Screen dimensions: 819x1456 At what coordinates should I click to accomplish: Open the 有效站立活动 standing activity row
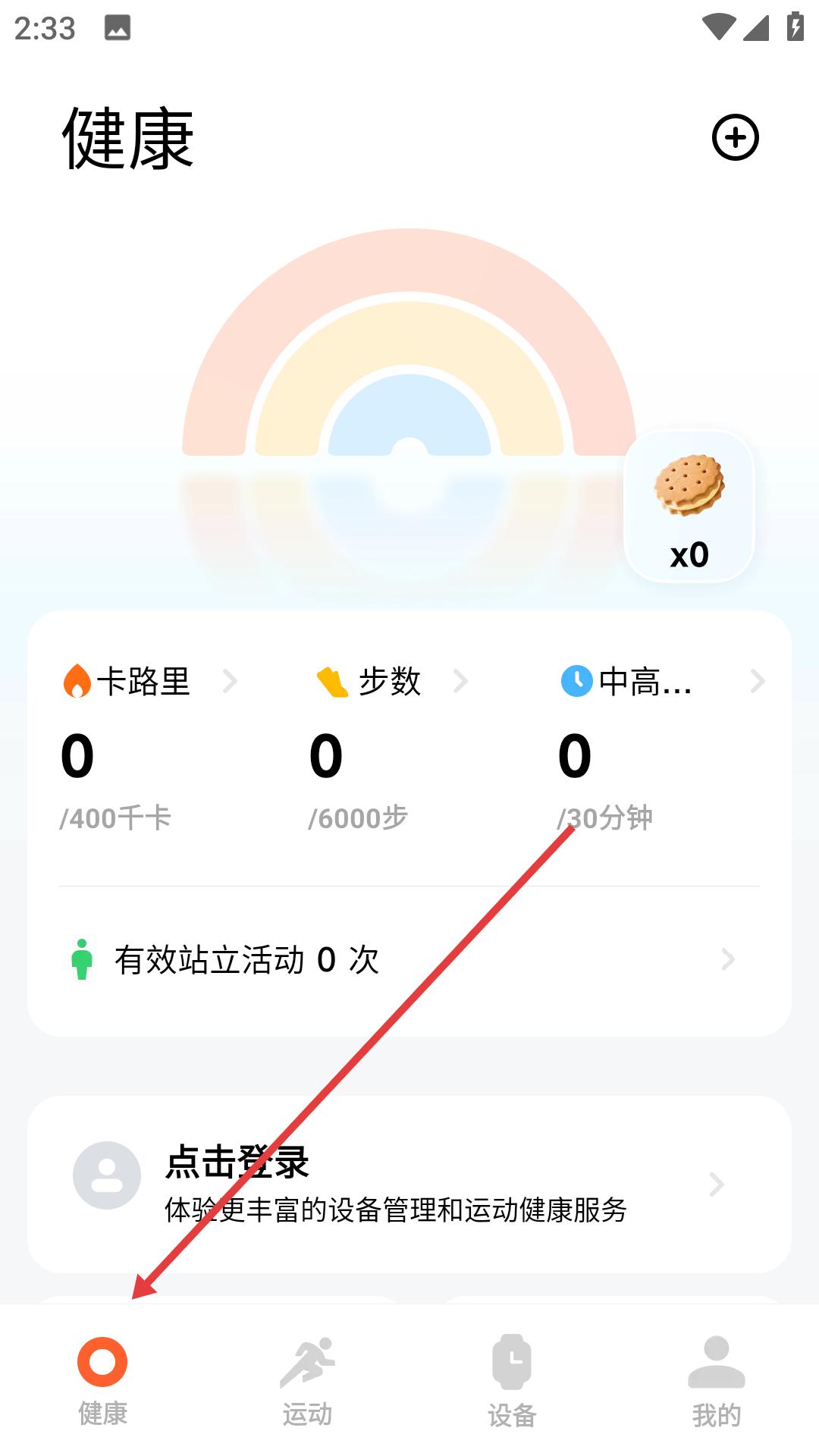point(409,960)
